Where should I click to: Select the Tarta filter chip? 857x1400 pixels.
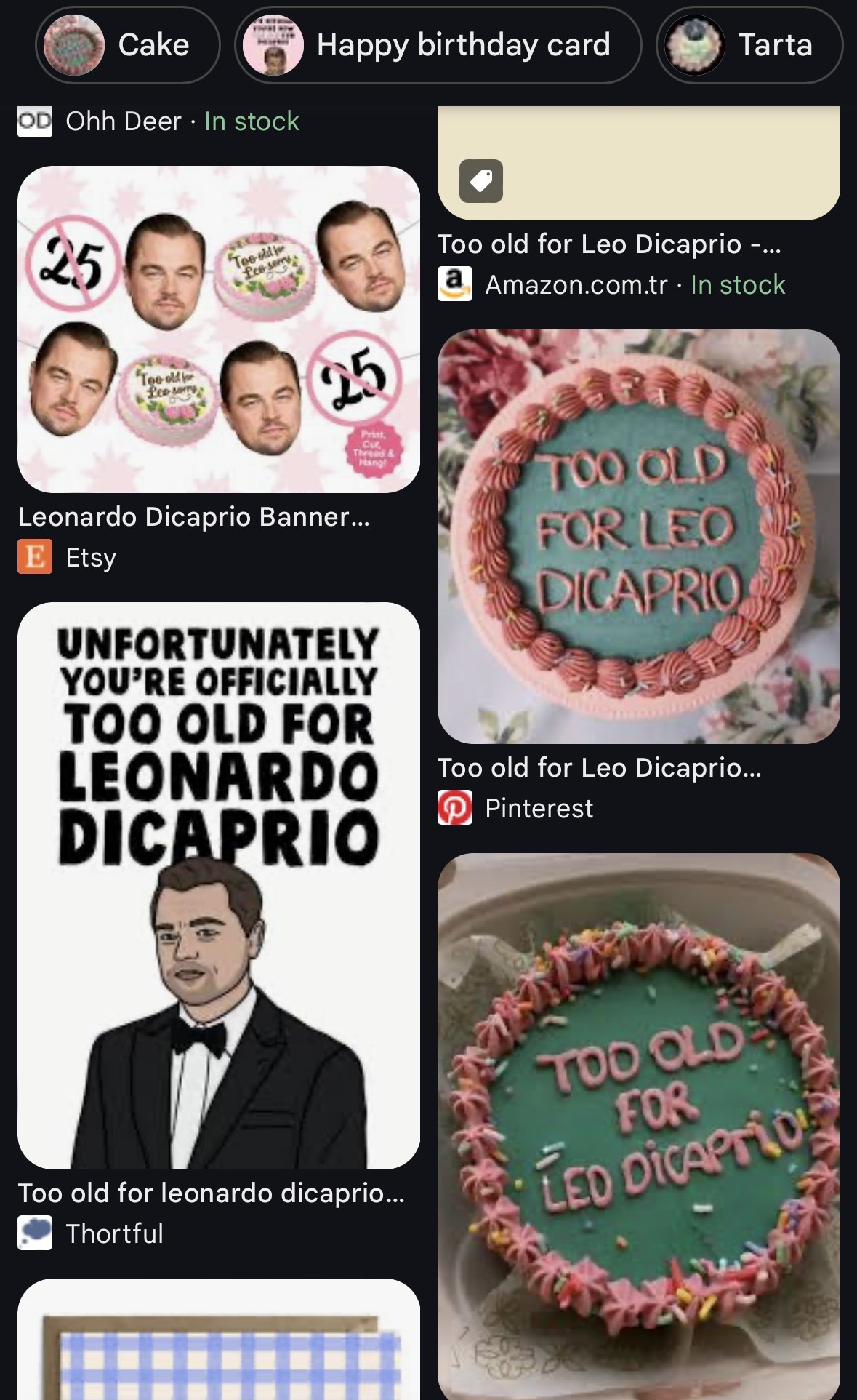[749, 45]
